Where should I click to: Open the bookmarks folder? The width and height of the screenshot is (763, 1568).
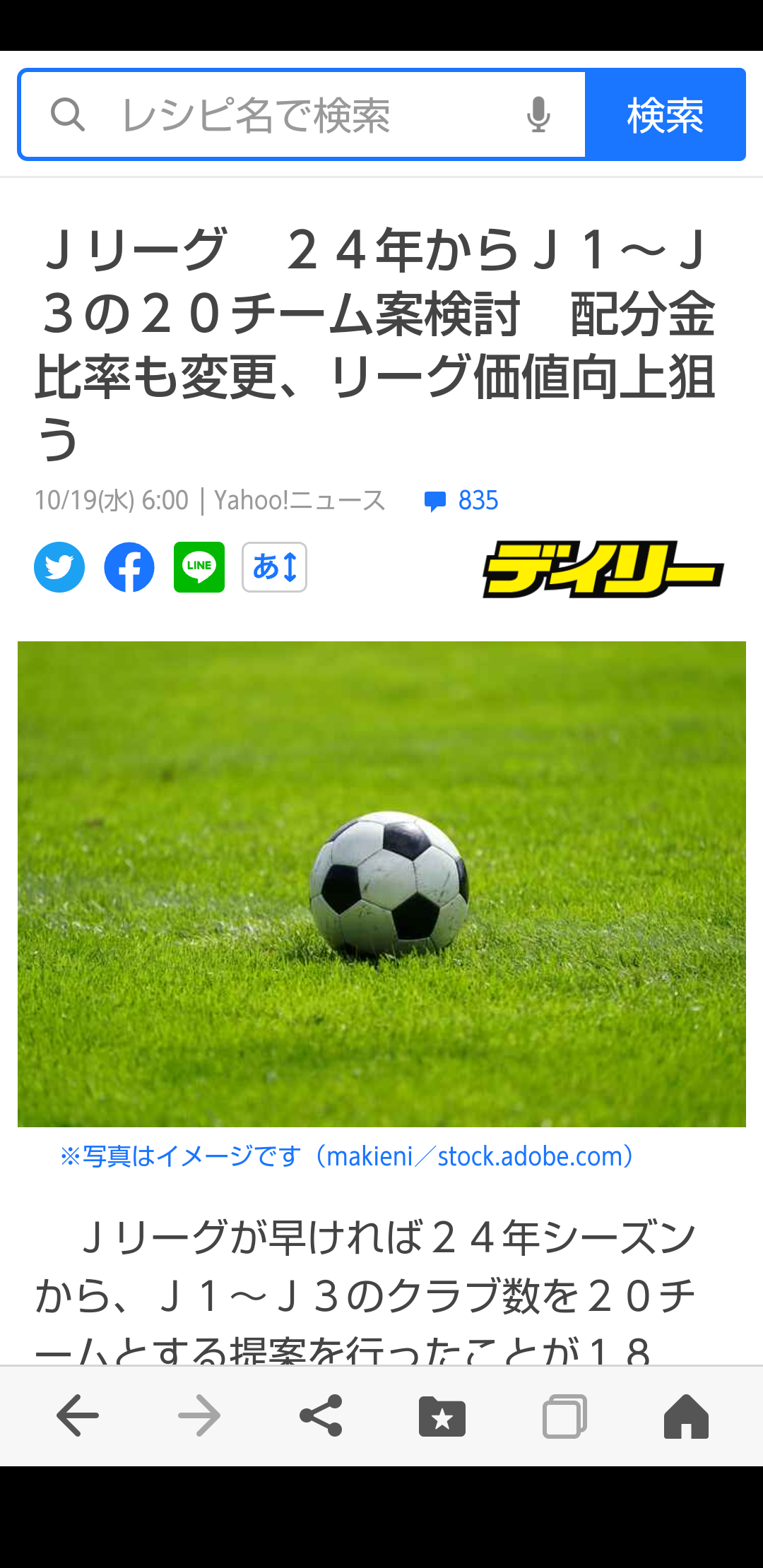point(442,1416)
